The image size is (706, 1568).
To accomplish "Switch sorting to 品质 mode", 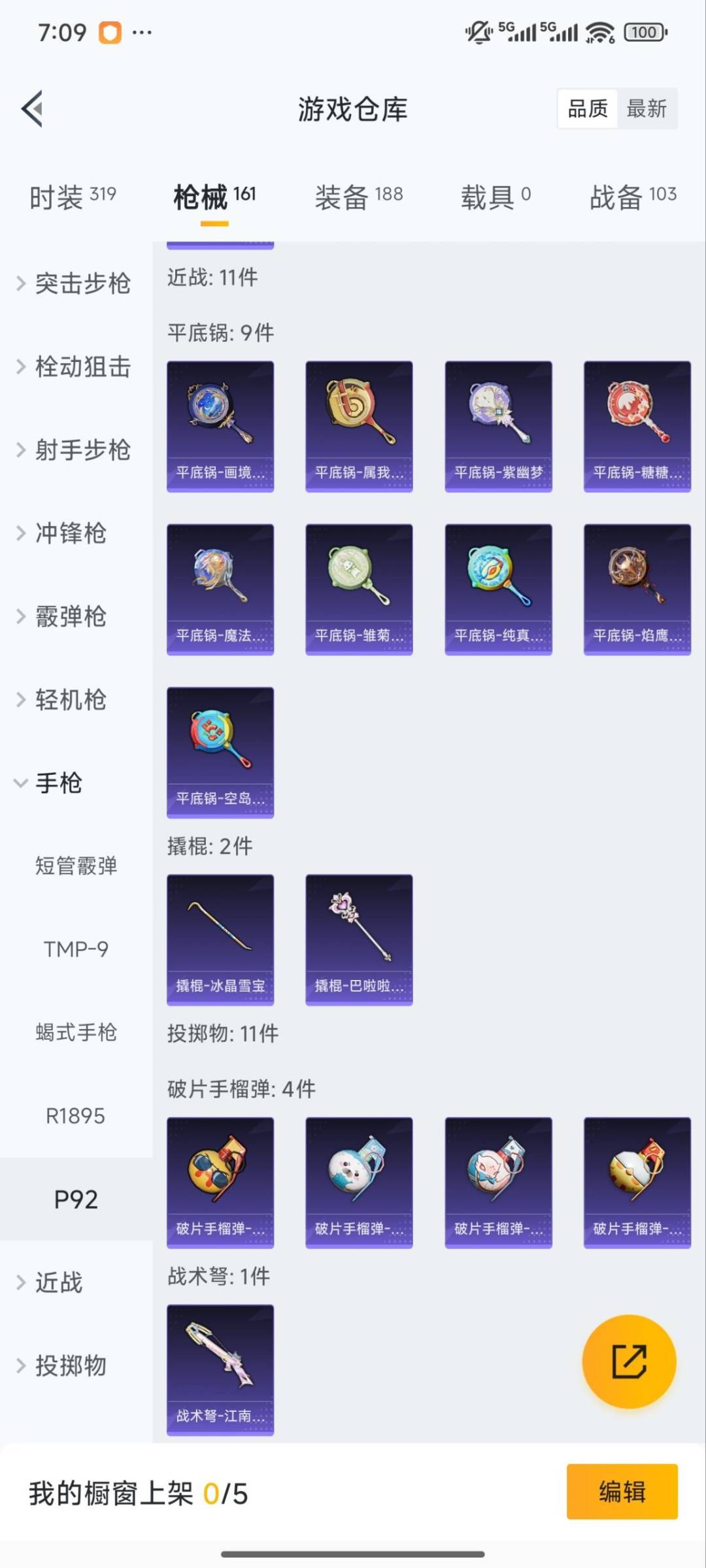I will click(587, 108).
